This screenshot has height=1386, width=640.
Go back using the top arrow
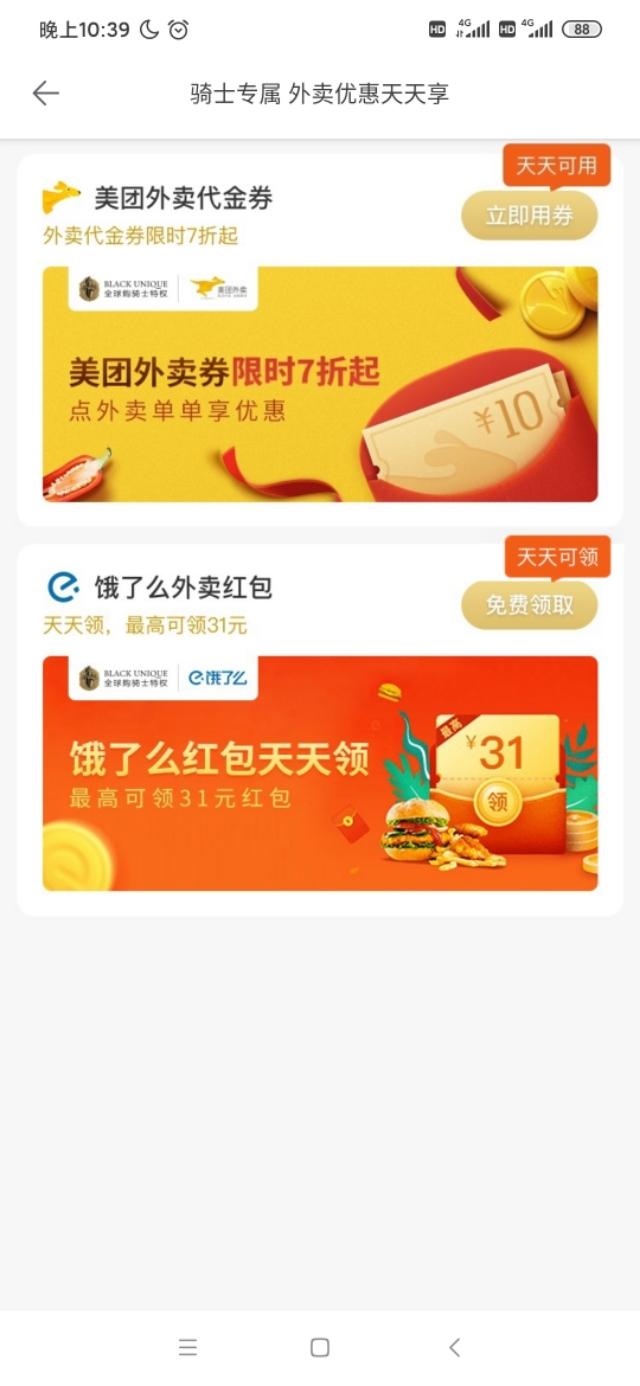[x=46, y=94]
